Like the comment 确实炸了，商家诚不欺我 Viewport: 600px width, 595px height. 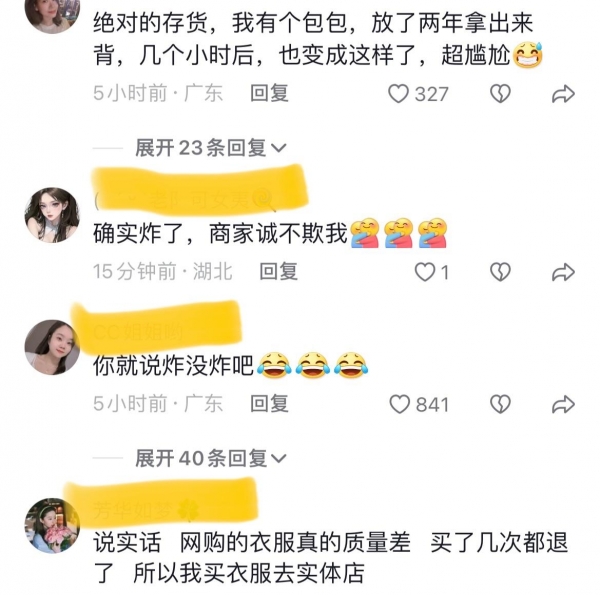425,271
